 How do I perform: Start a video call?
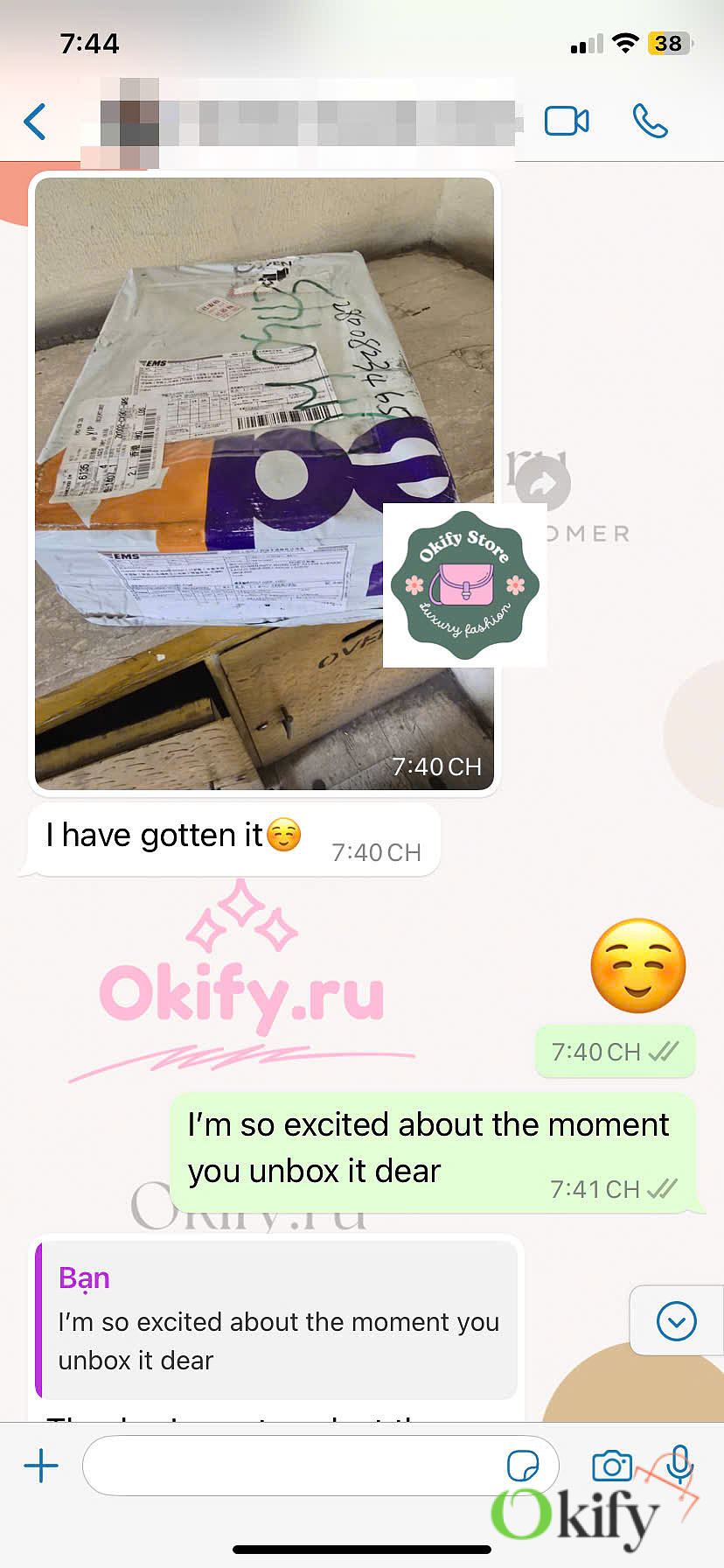(x=567, y=121)
